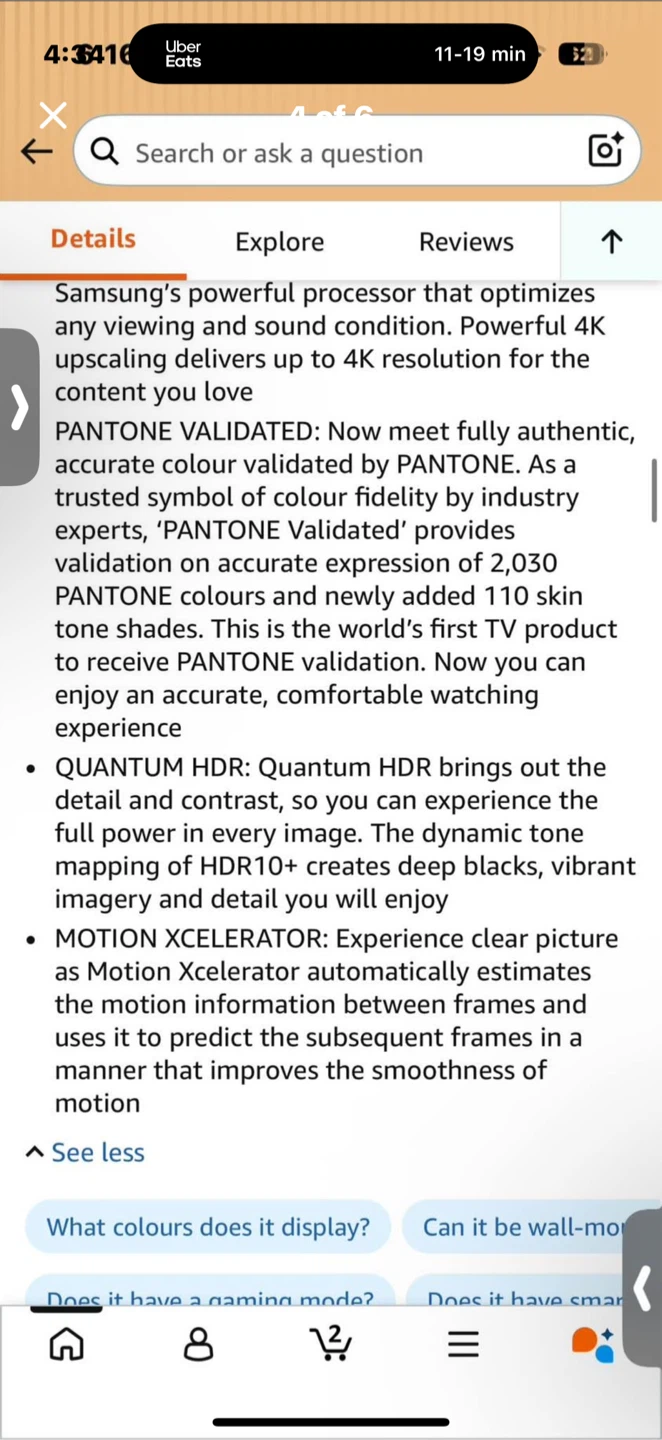Expand the left side panel handle
The image size is (662, 1440).
coord(18,407)
